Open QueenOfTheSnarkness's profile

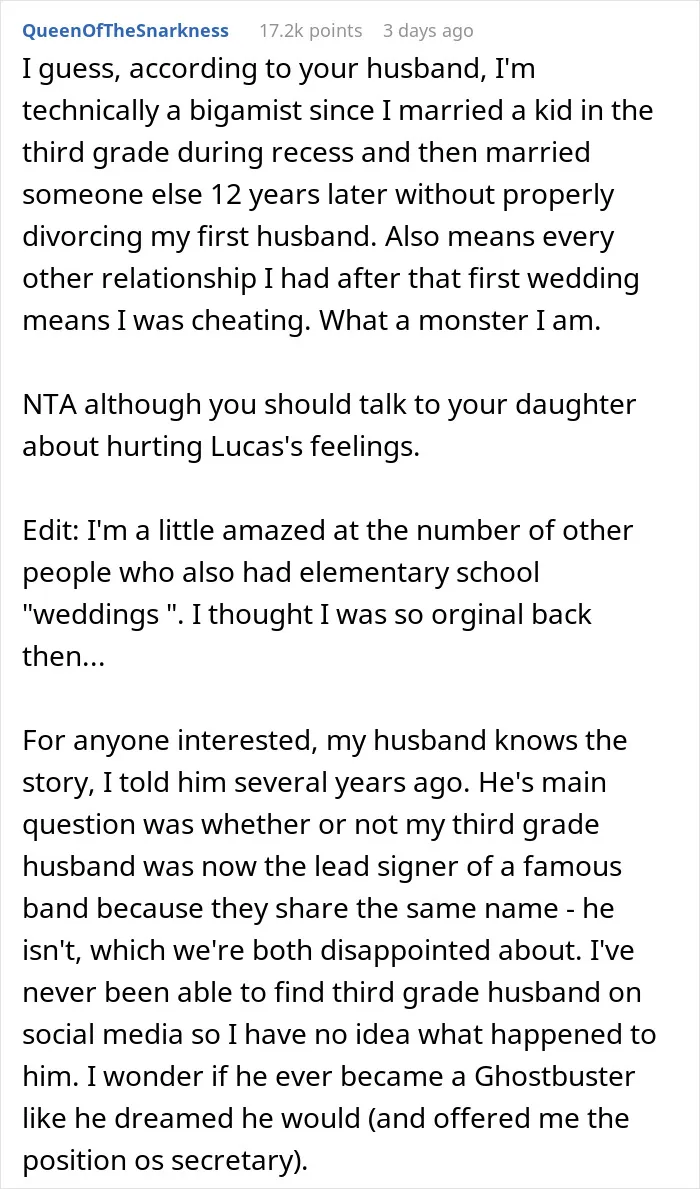click(125, 31)
